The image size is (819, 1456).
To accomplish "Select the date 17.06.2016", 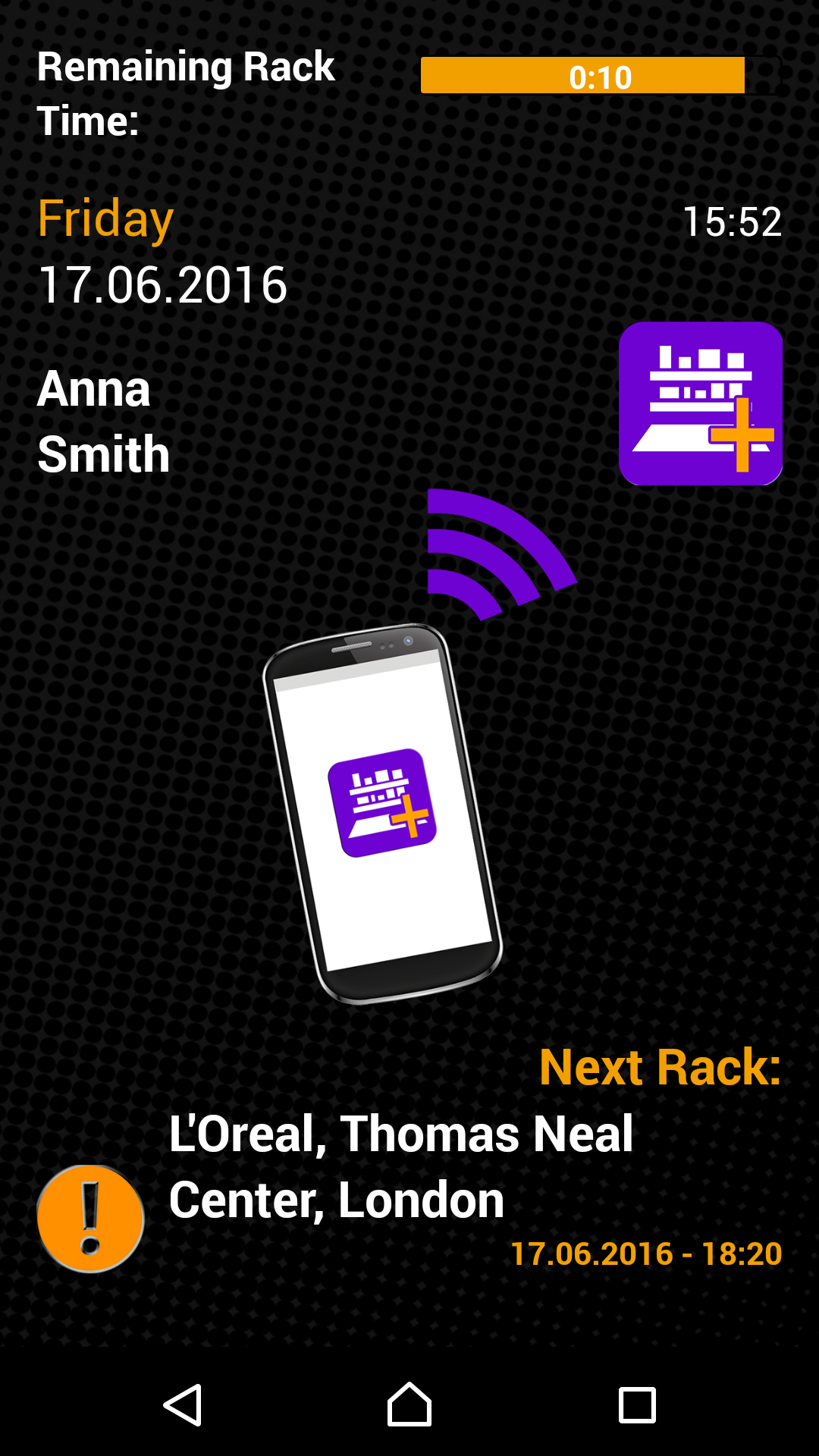I will [162, 284].
